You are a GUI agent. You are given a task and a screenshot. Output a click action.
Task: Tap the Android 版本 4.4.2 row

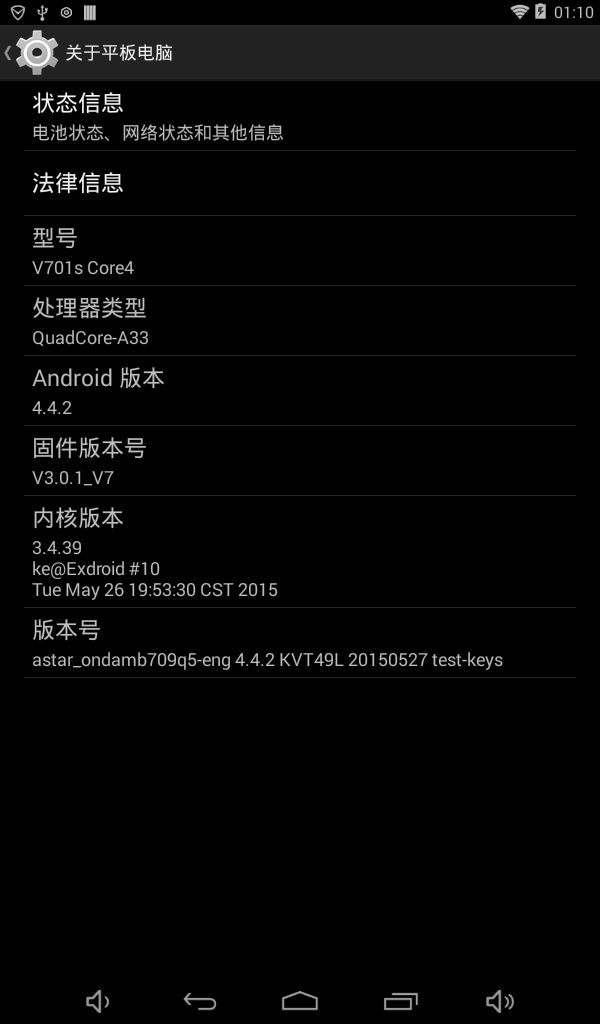(300, 391)
